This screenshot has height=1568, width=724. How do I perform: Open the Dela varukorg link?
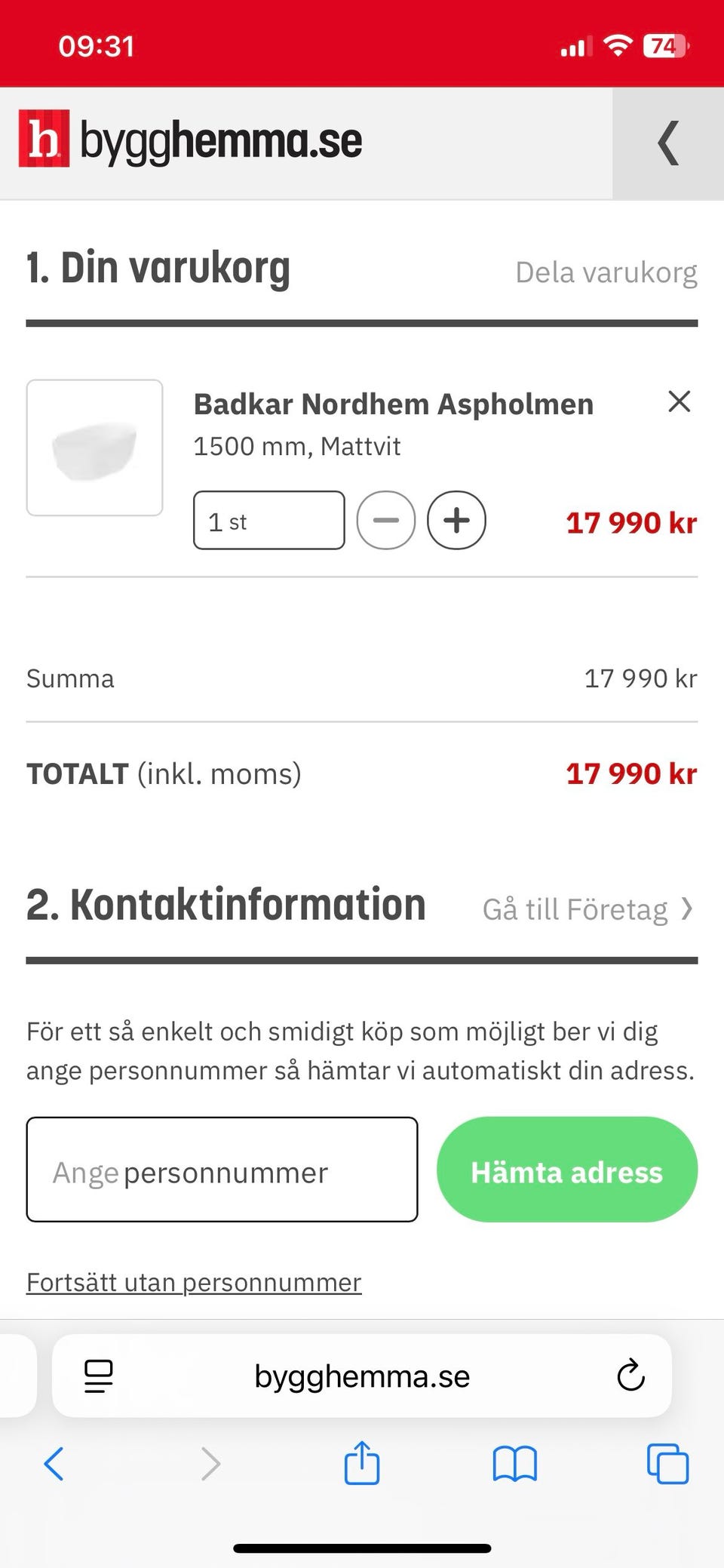[606, 272]
